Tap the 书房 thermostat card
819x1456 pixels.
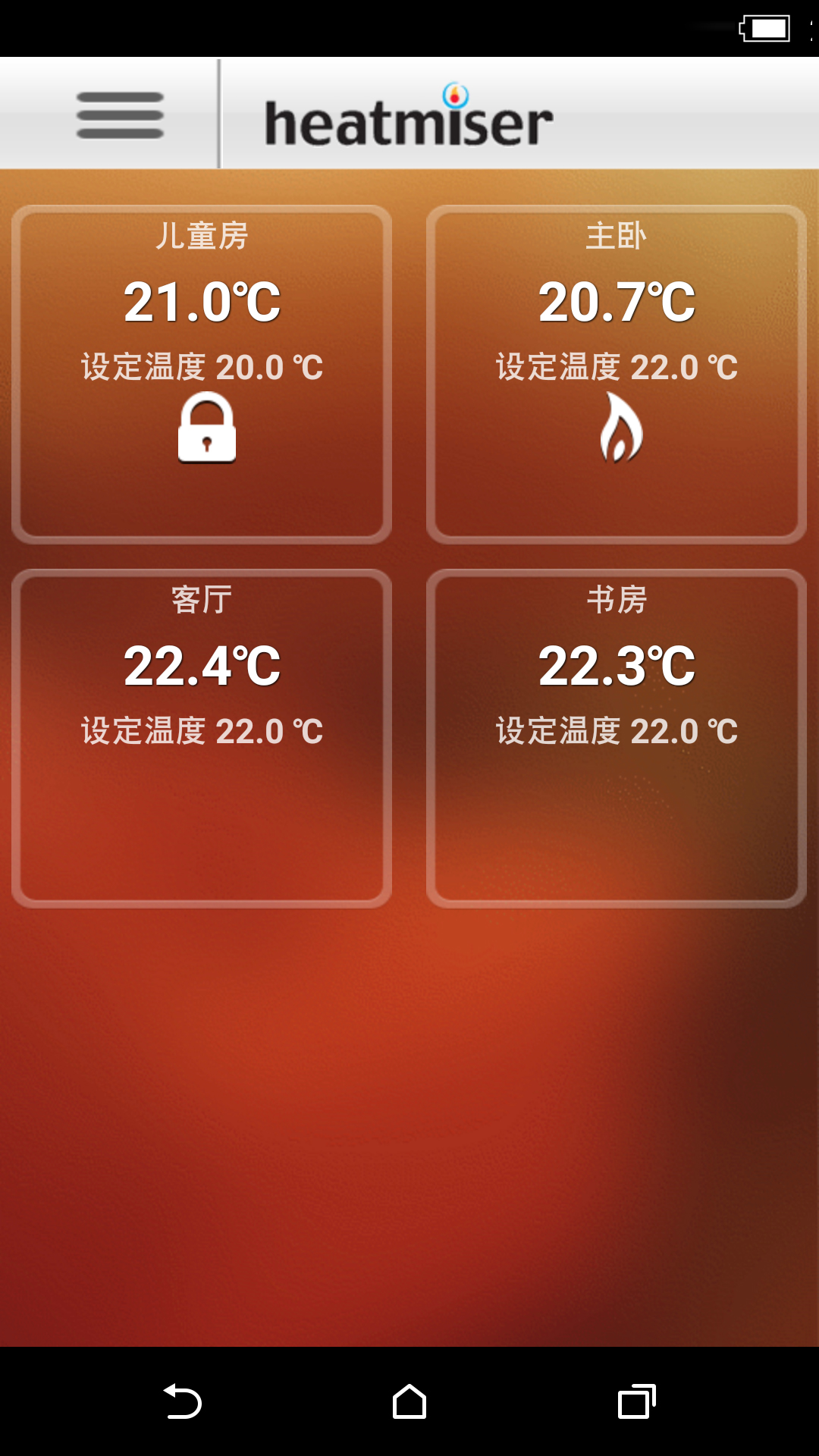click(616, 738)
